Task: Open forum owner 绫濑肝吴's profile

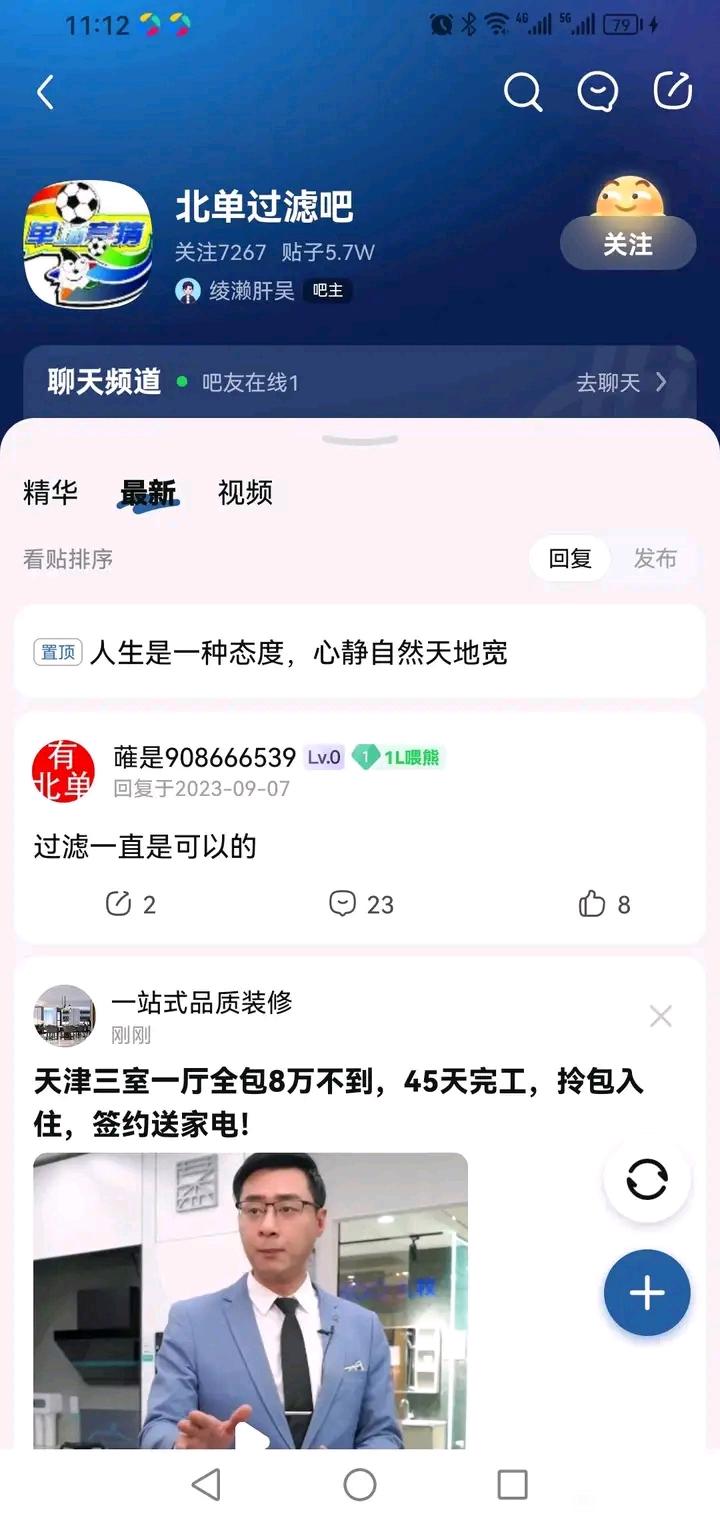Action: [x=250, y=291]
